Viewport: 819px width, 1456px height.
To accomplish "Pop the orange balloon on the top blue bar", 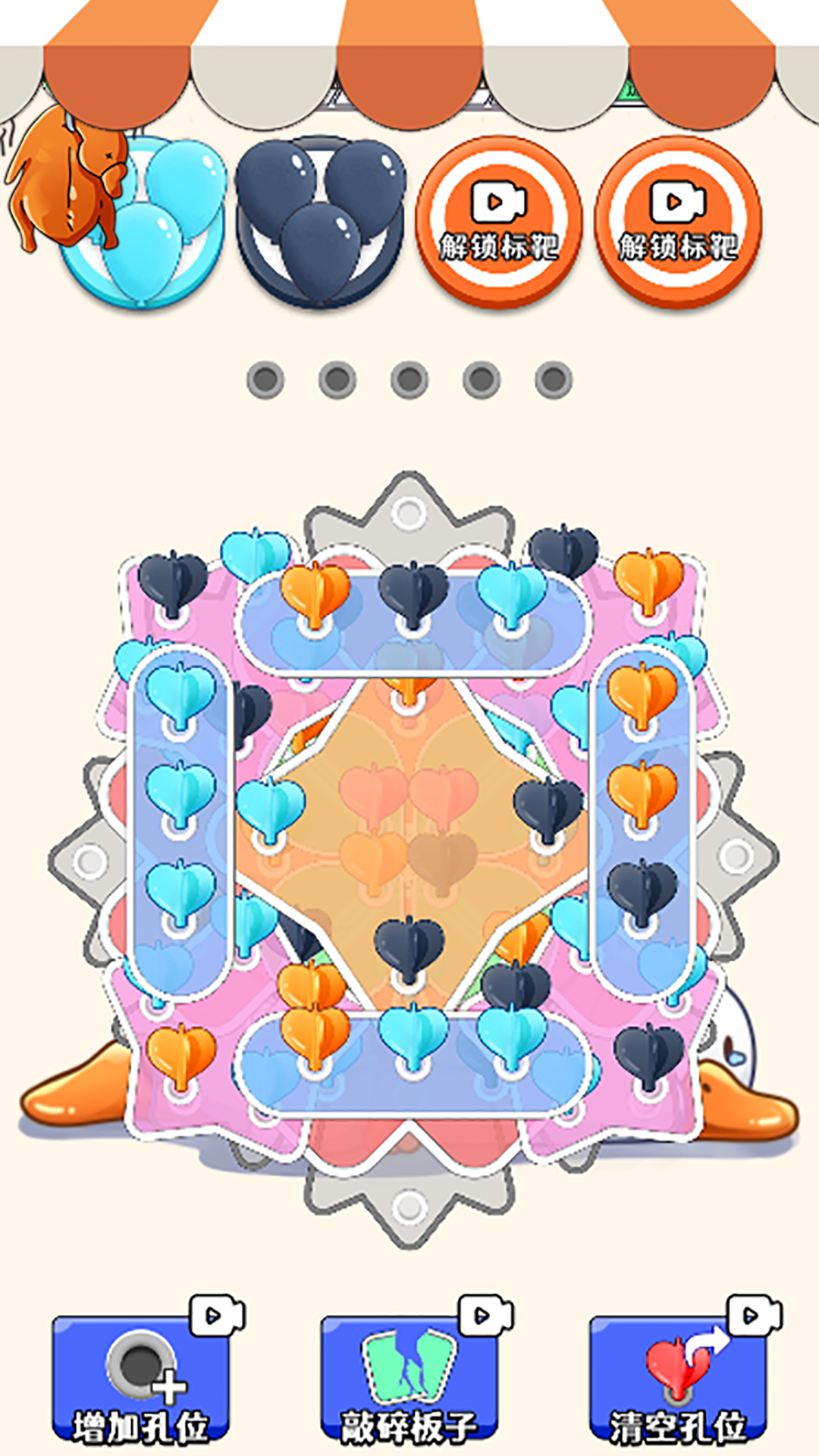I will (x=315, y=591).
